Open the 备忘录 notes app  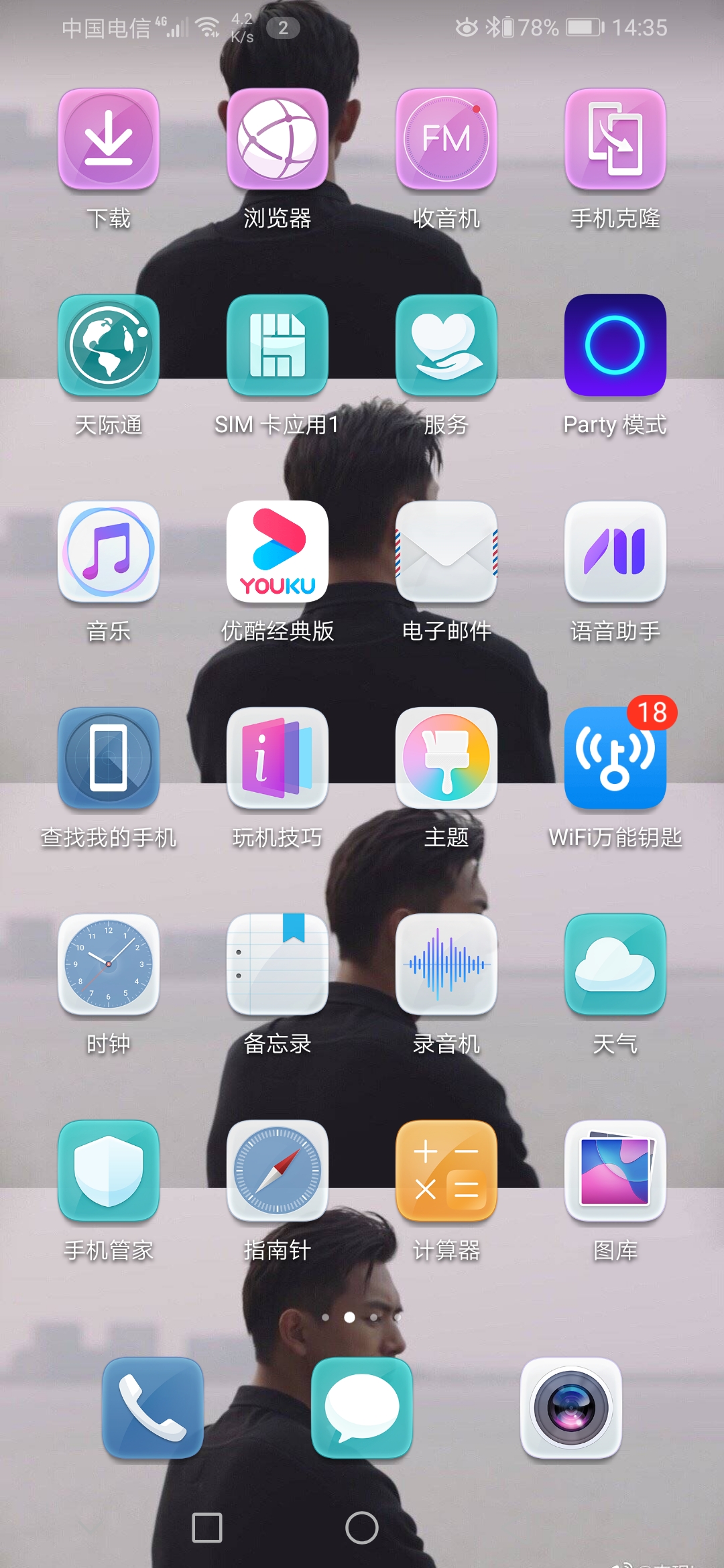278,965
